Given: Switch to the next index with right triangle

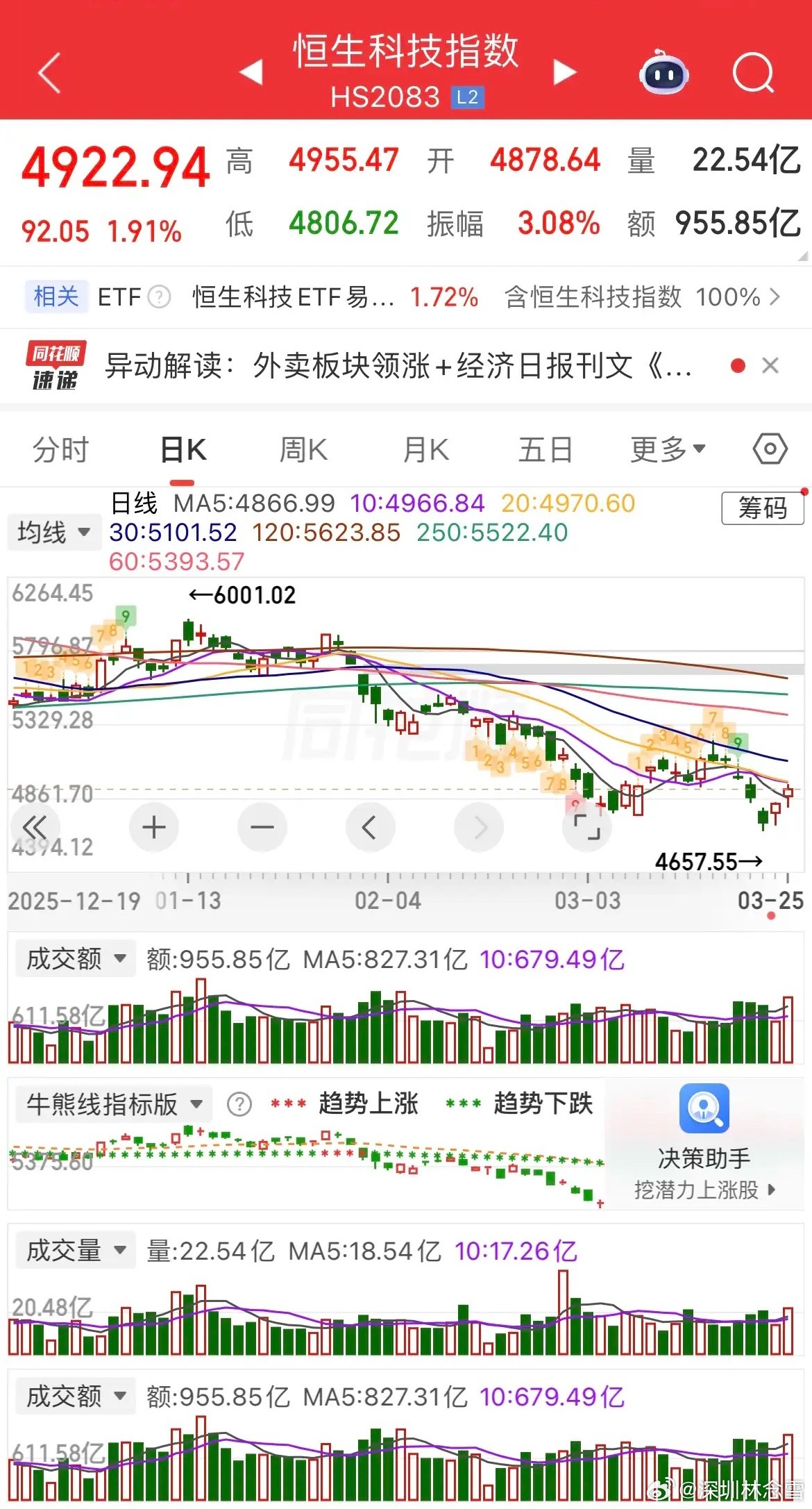Looking at the screenshot, I should 565,72.
